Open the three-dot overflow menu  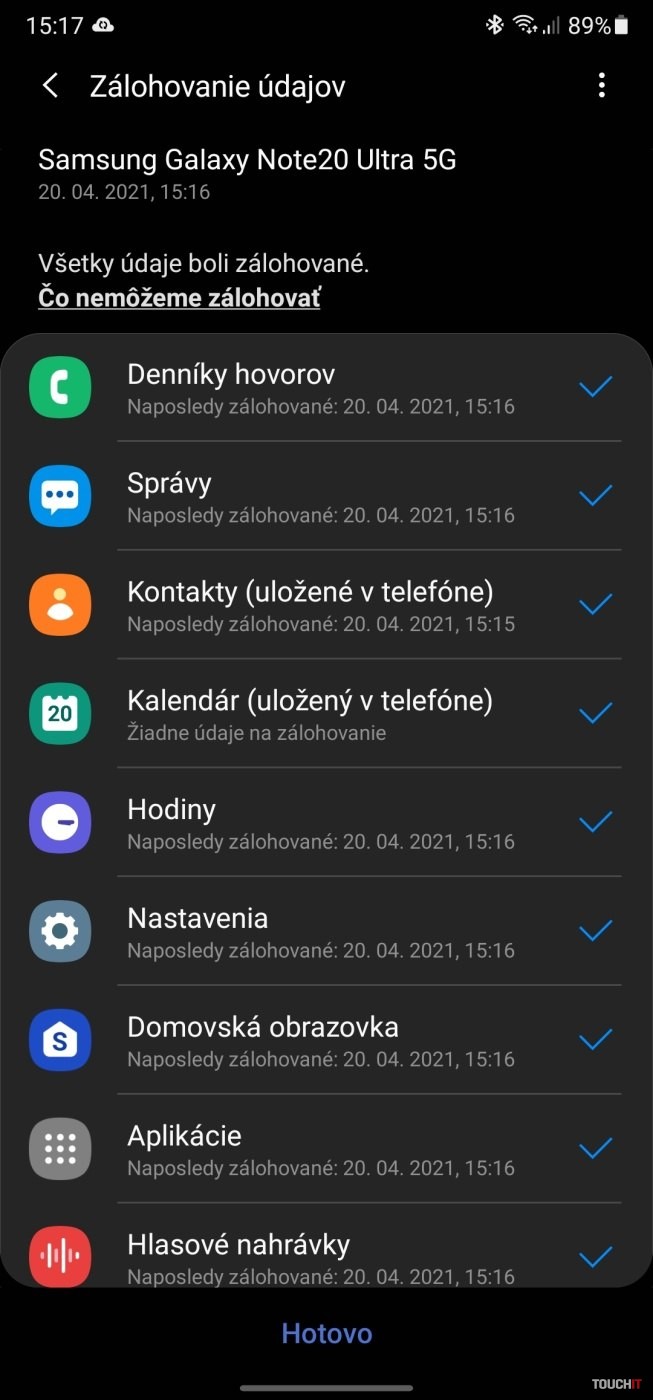[601, 86]
